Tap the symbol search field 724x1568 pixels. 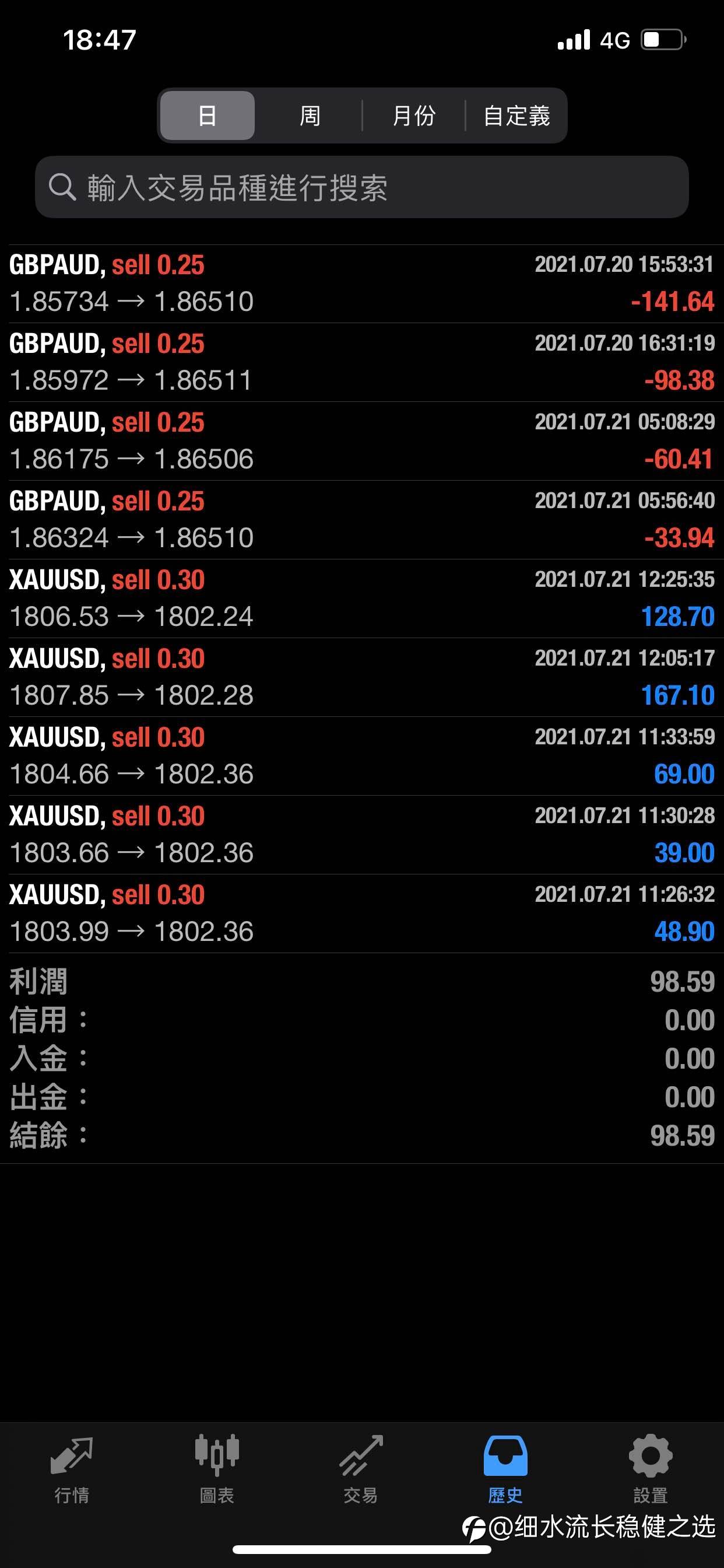click(x=362, y=187)
